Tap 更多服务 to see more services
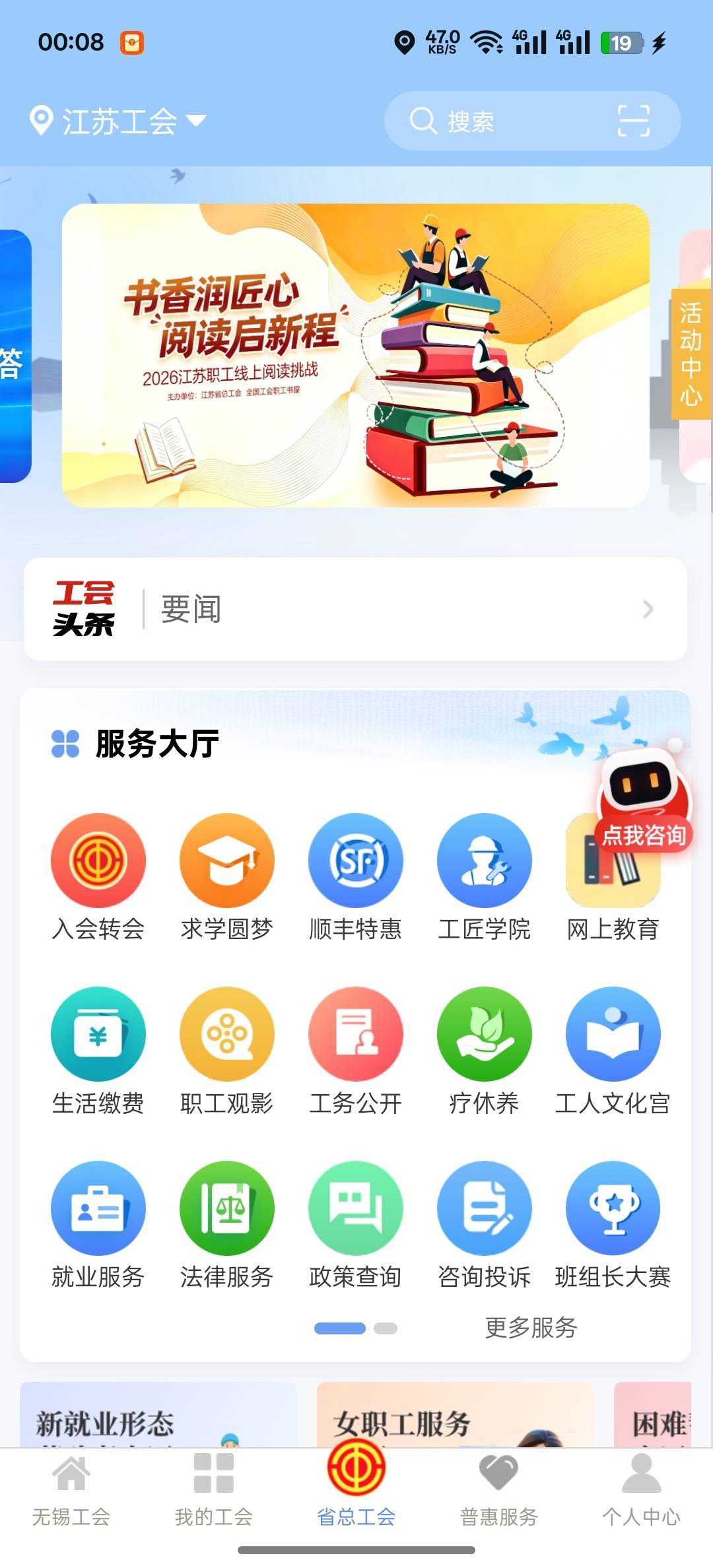713x1568 pixels. click(531, 1327)
